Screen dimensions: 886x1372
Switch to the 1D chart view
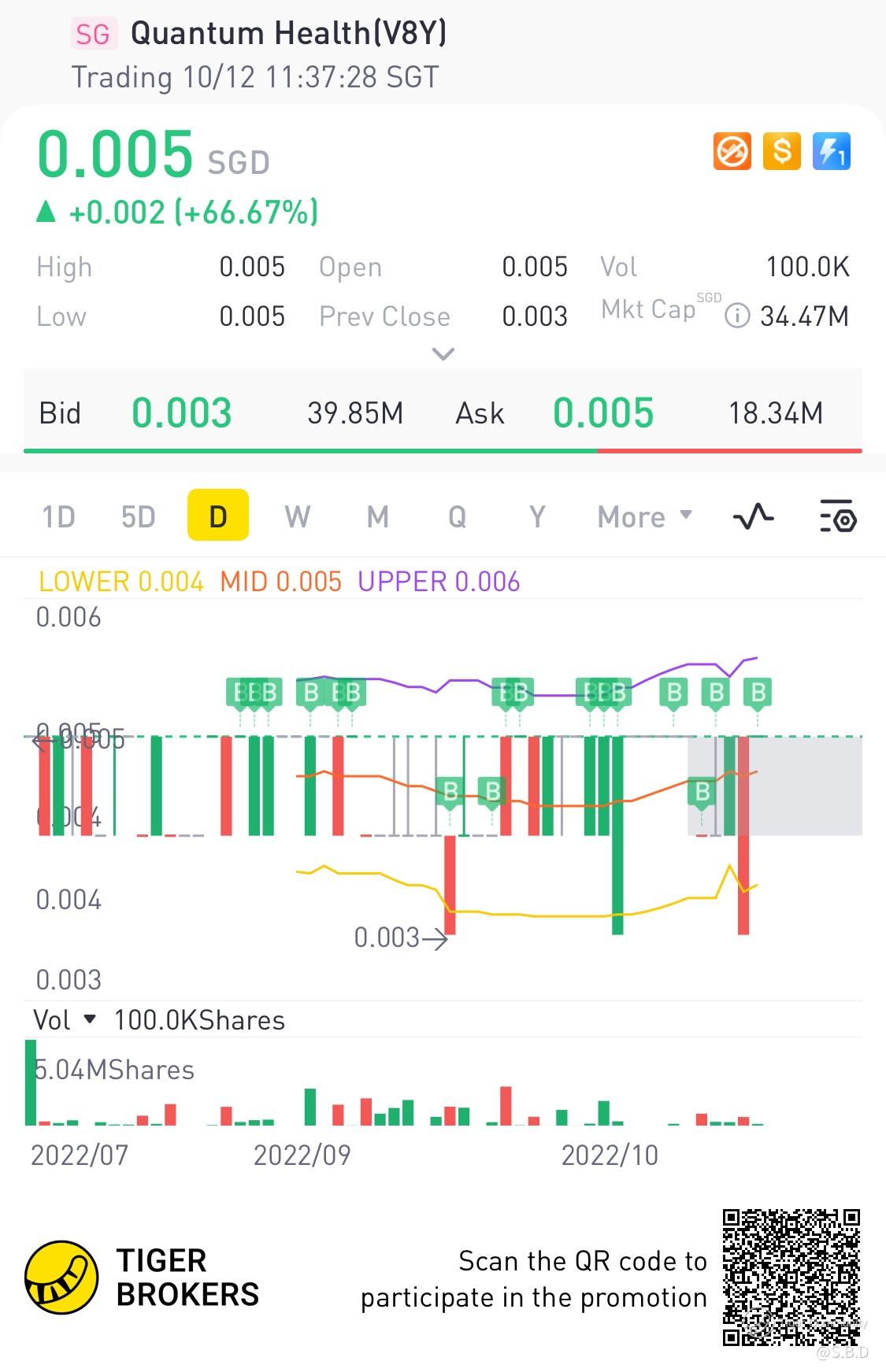click(x=58, y=516)
